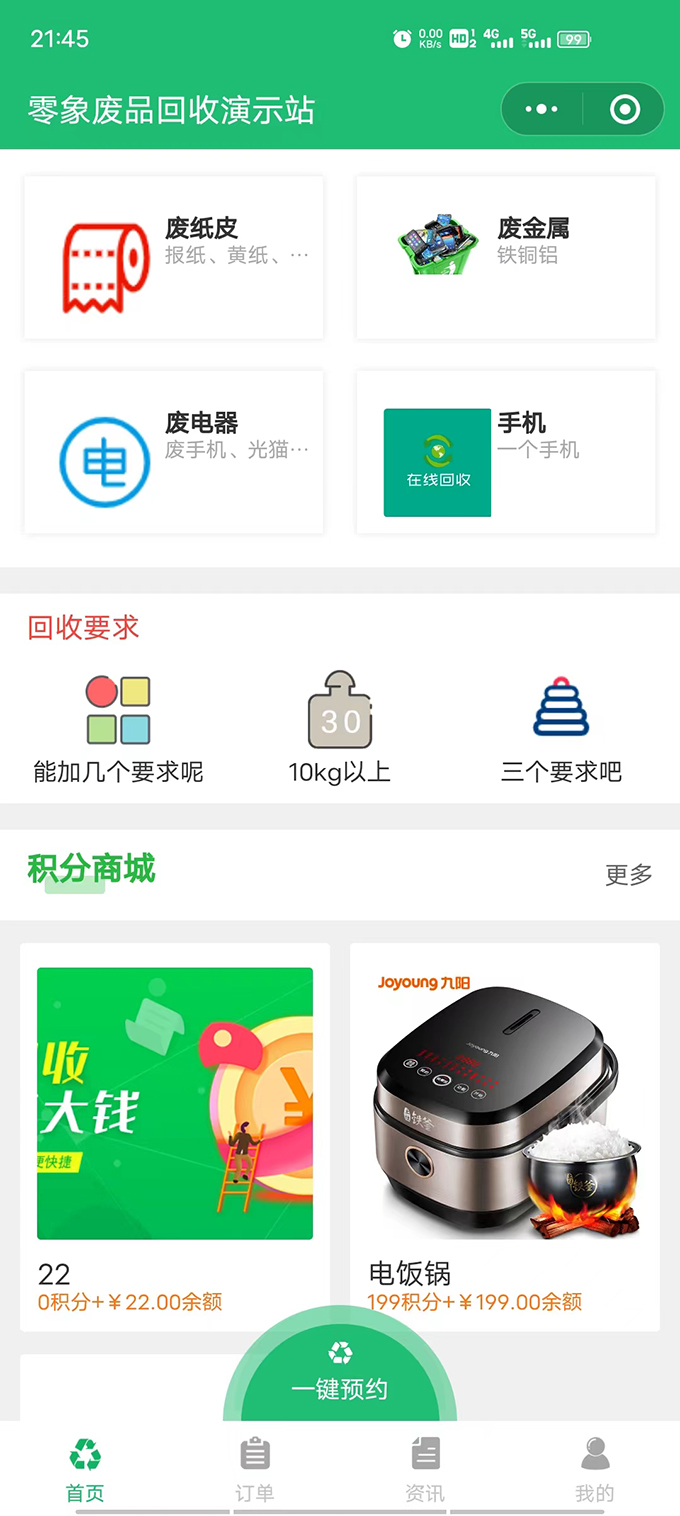
Task: Open the 手机 online recycling card
Action: pyautogui.click(x=506, y=452)
